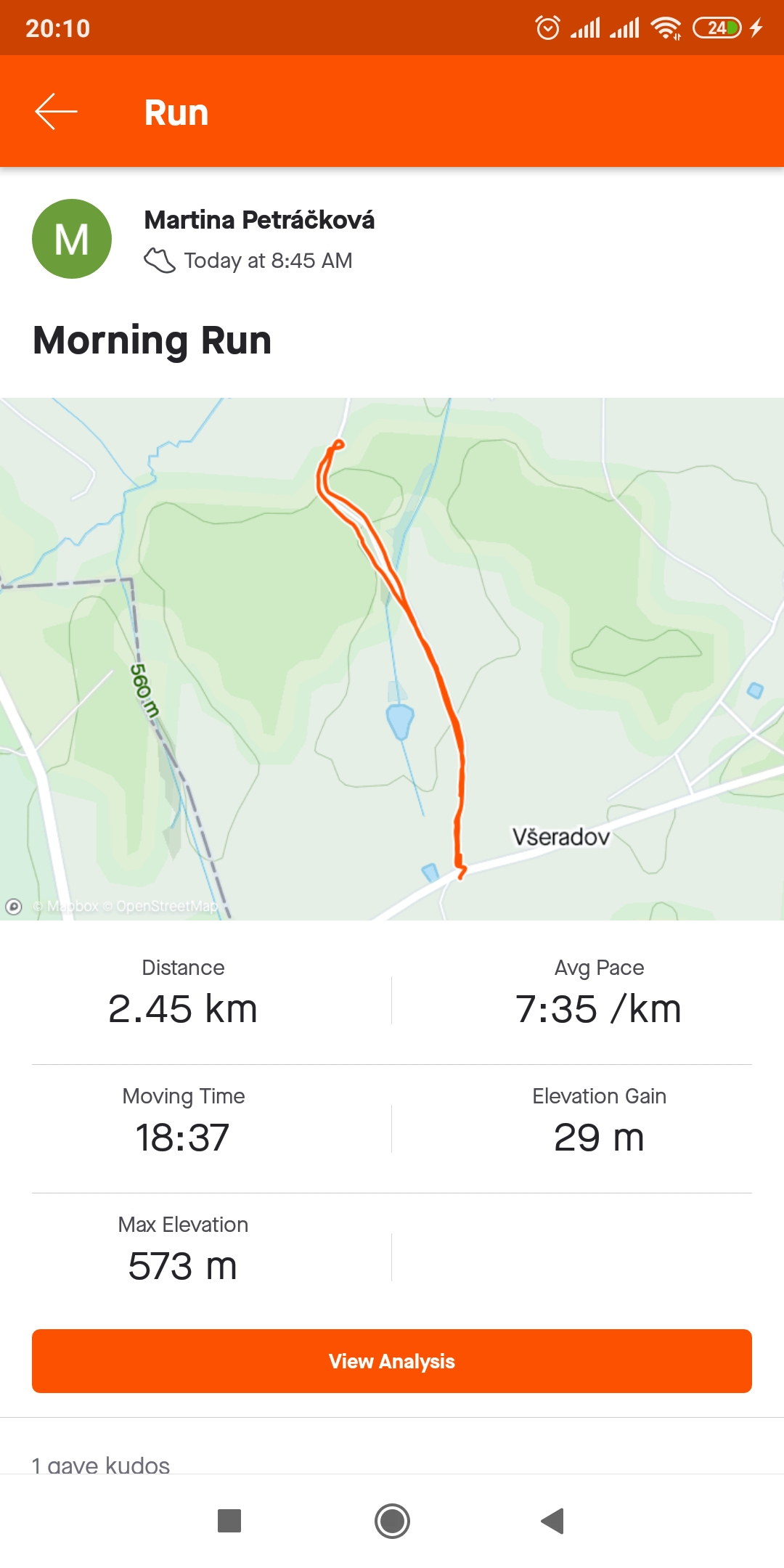
Task: Open recent apps with the square button
Action: pos(229,1521)
